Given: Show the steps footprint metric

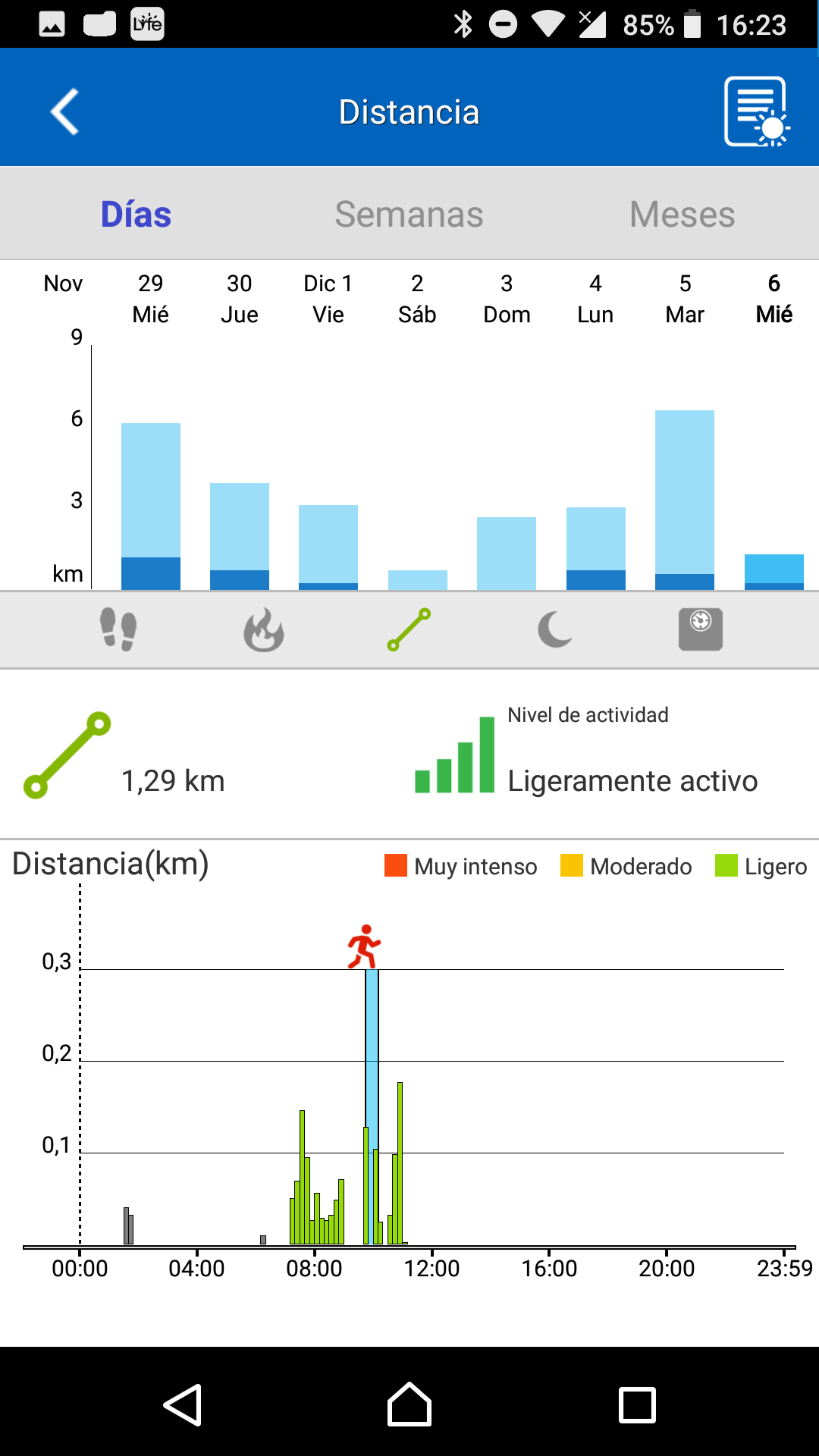Looking at the screenshot, I should click(118, 629).
